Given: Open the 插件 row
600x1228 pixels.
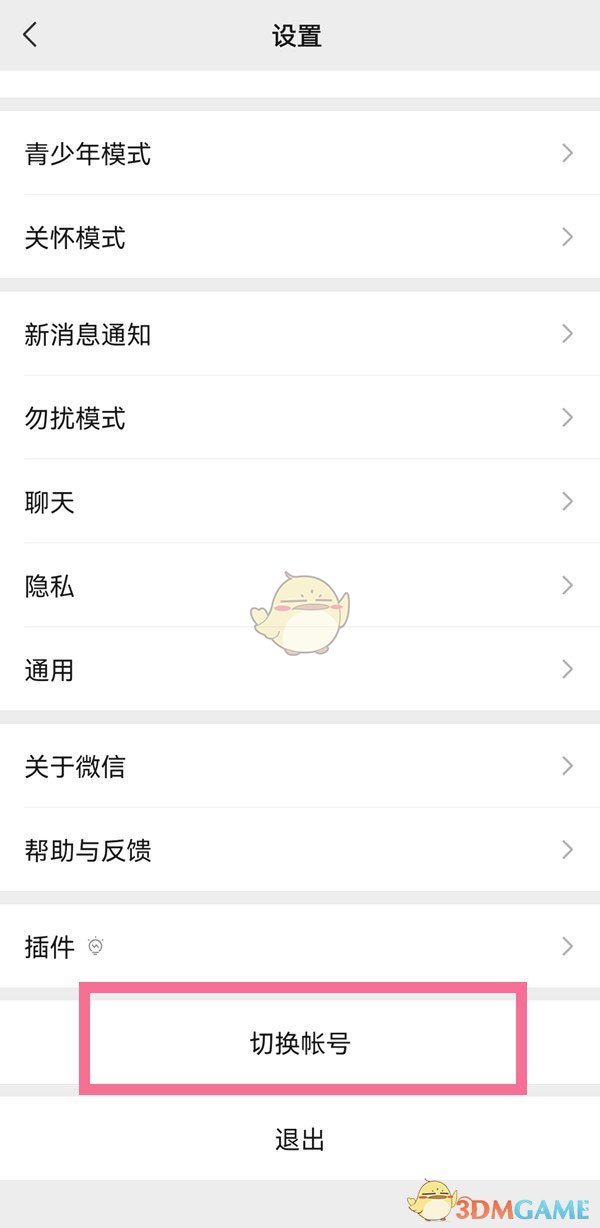Looking at the screenshot, I should pyautogui.click(x=300, y=947).
